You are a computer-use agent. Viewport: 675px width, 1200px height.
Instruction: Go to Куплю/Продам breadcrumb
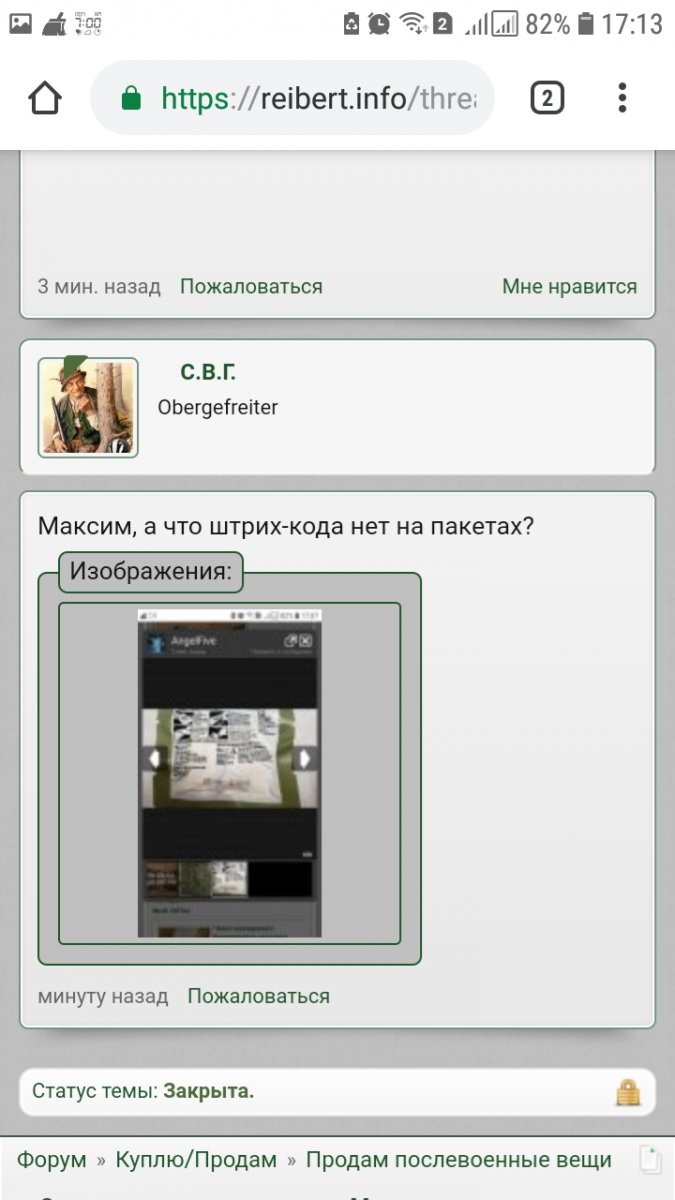pyautogui.click(x=196, y=1160)
